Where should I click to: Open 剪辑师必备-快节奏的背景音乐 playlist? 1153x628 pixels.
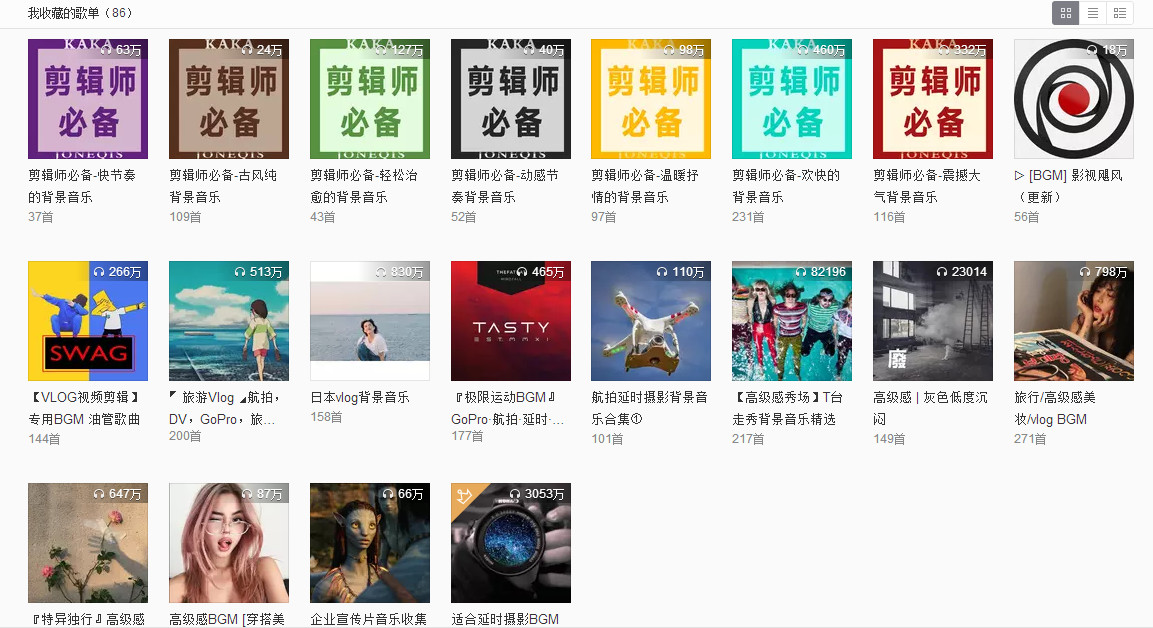tap(88, 99)
